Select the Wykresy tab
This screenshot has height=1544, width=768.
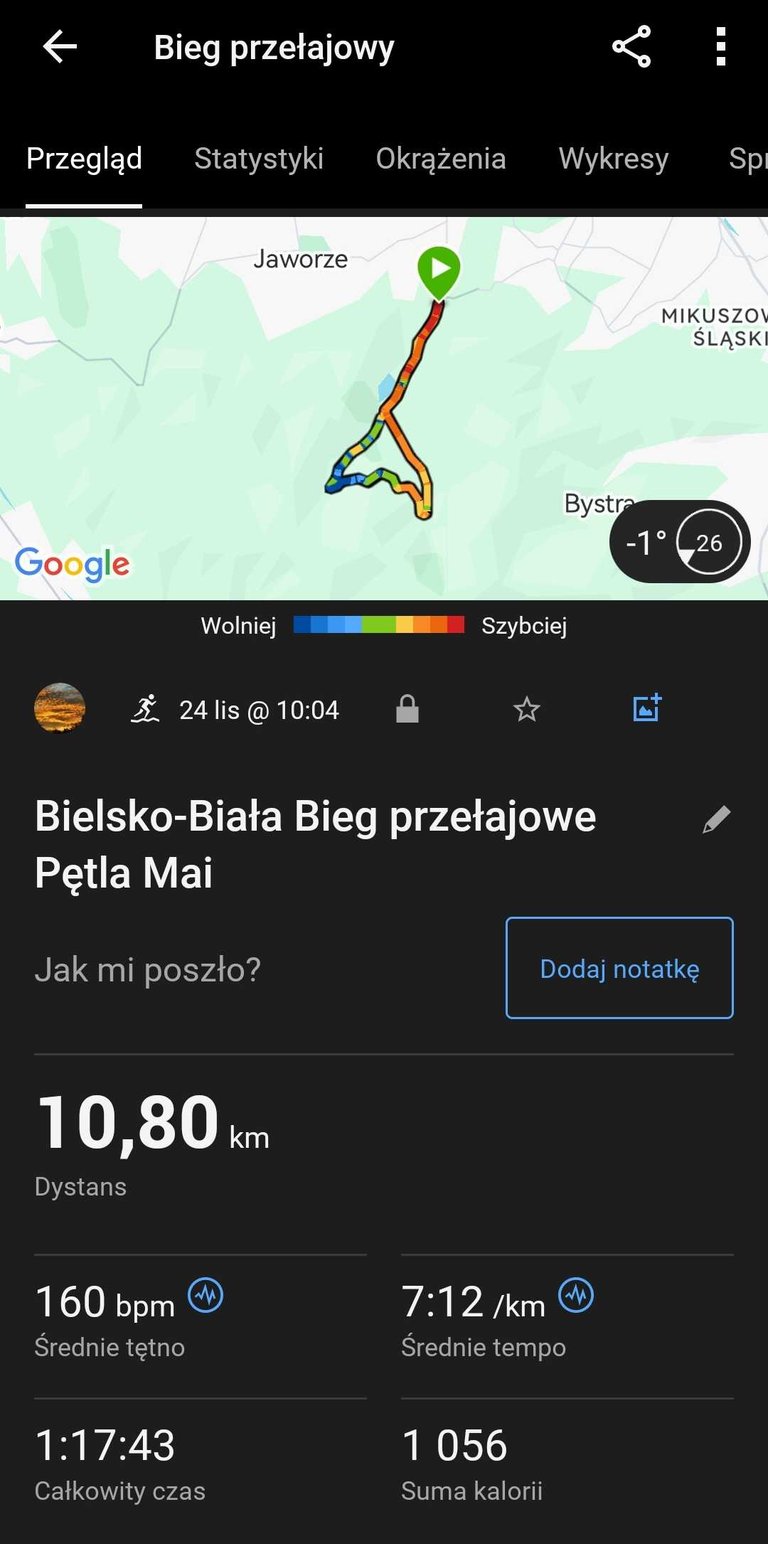tap(613, 159)
